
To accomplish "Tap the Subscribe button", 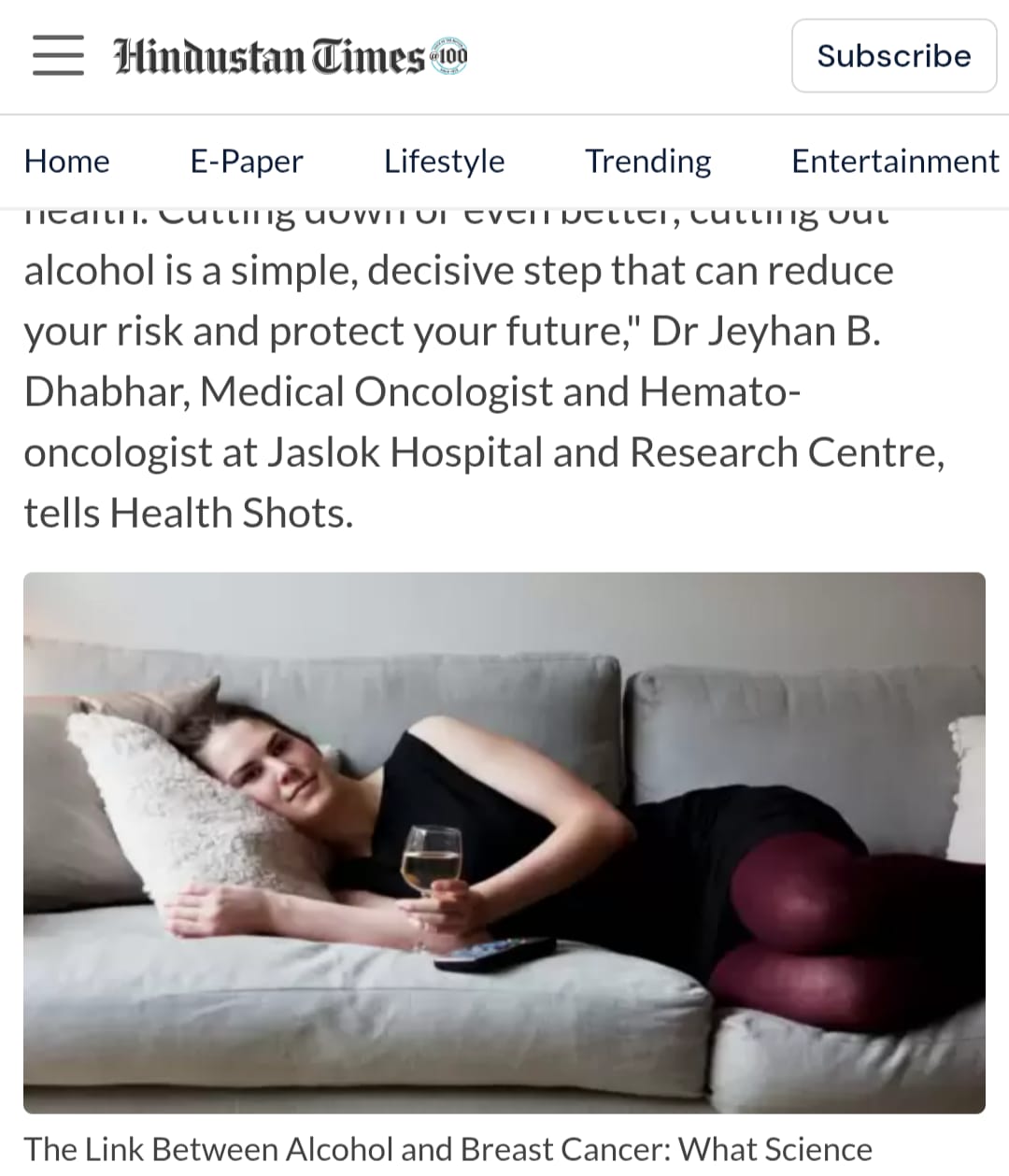I will coord(893,56).
